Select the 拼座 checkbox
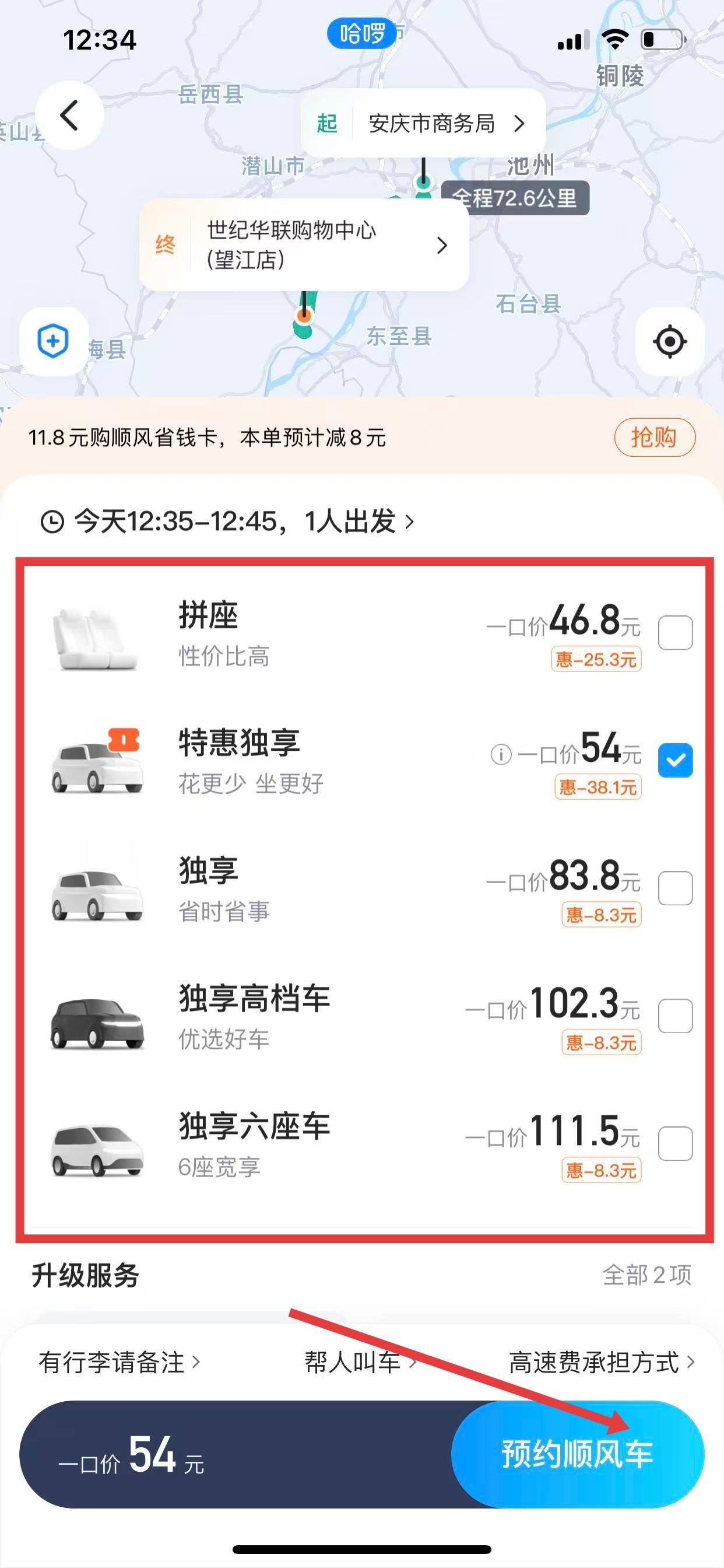The width and height of the screenshot is (724, 1568). tap(676, 632)
